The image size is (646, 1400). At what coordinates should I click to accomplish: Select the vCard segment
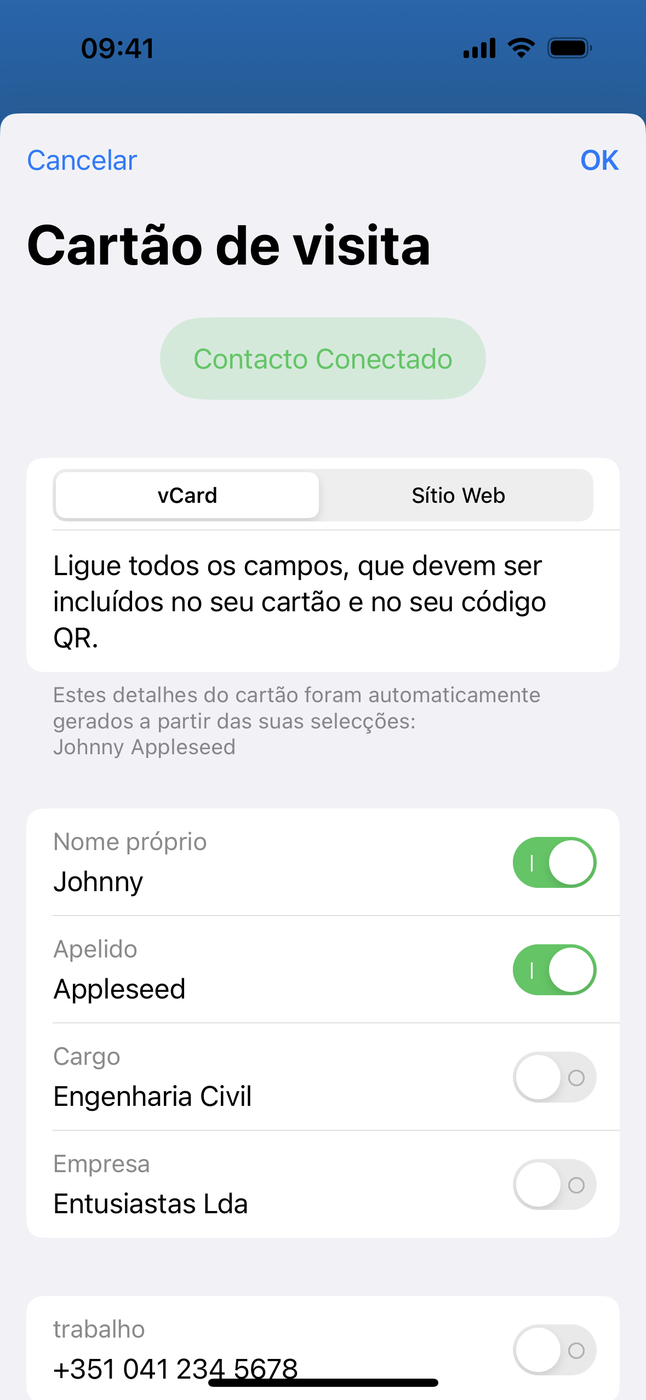187,495
